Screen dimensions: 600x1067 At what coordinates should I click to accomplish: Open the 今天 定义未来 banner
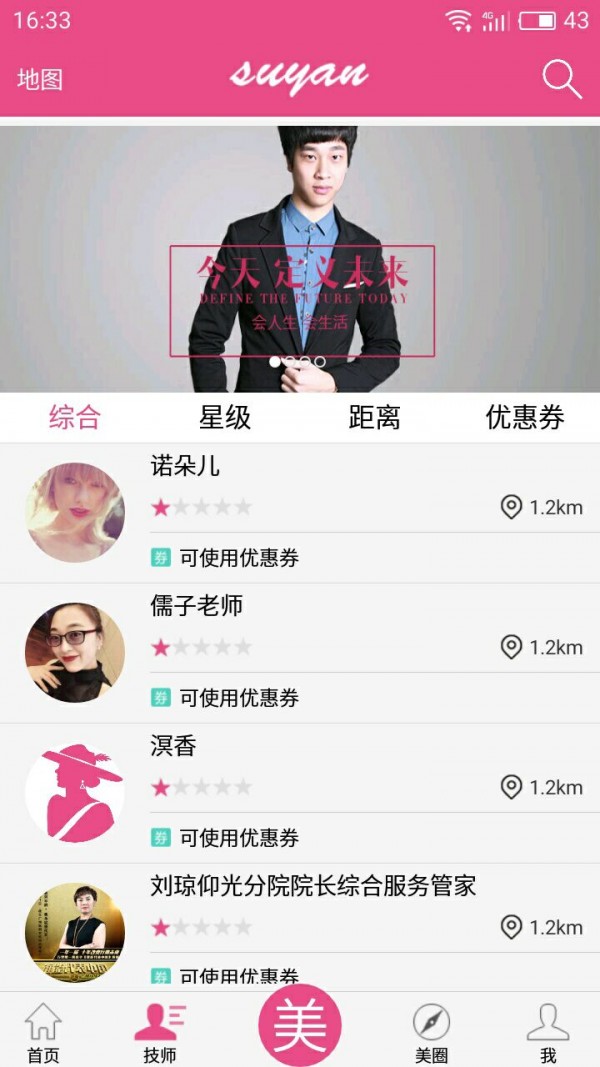[x=300, y=259]
